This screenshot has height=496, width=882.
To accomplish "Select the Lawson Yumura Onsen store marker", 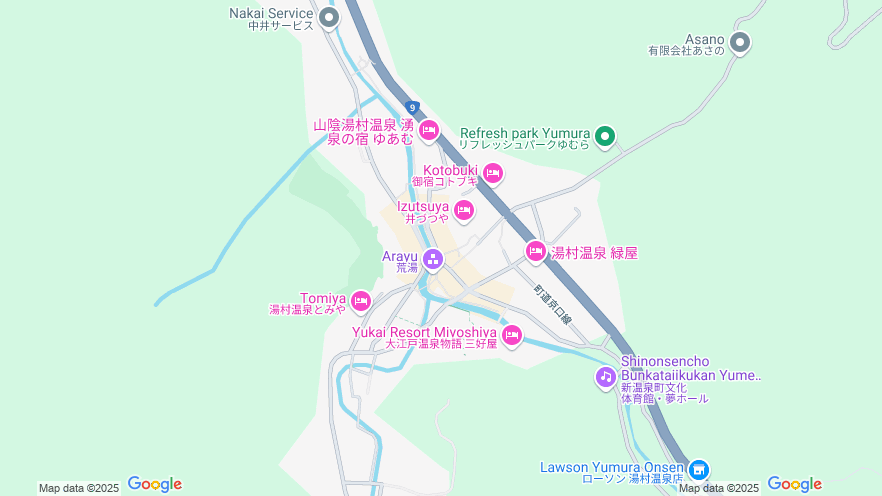I will click(698, 469).
